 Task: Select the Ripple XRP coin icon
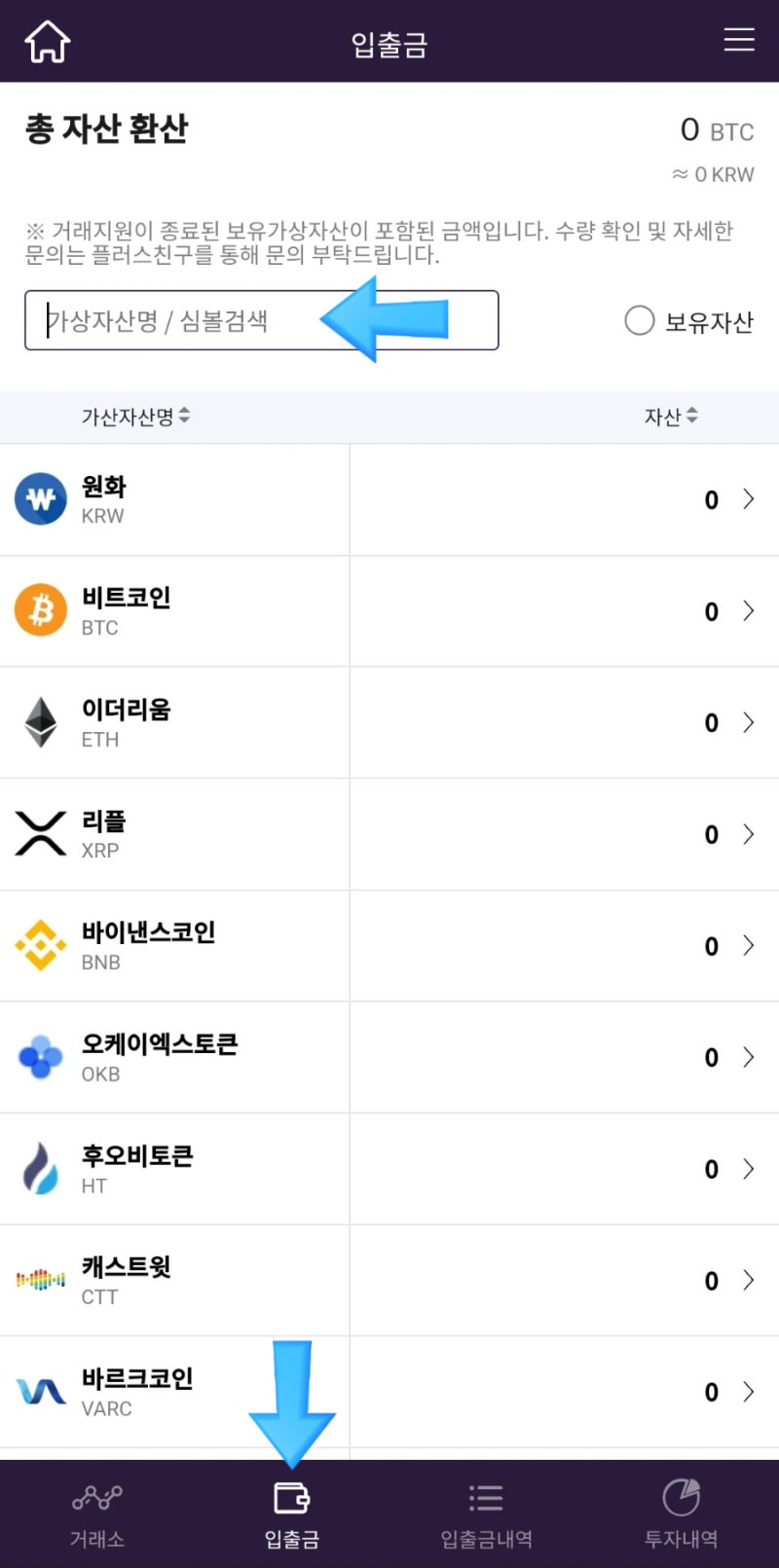click(40, 834)
